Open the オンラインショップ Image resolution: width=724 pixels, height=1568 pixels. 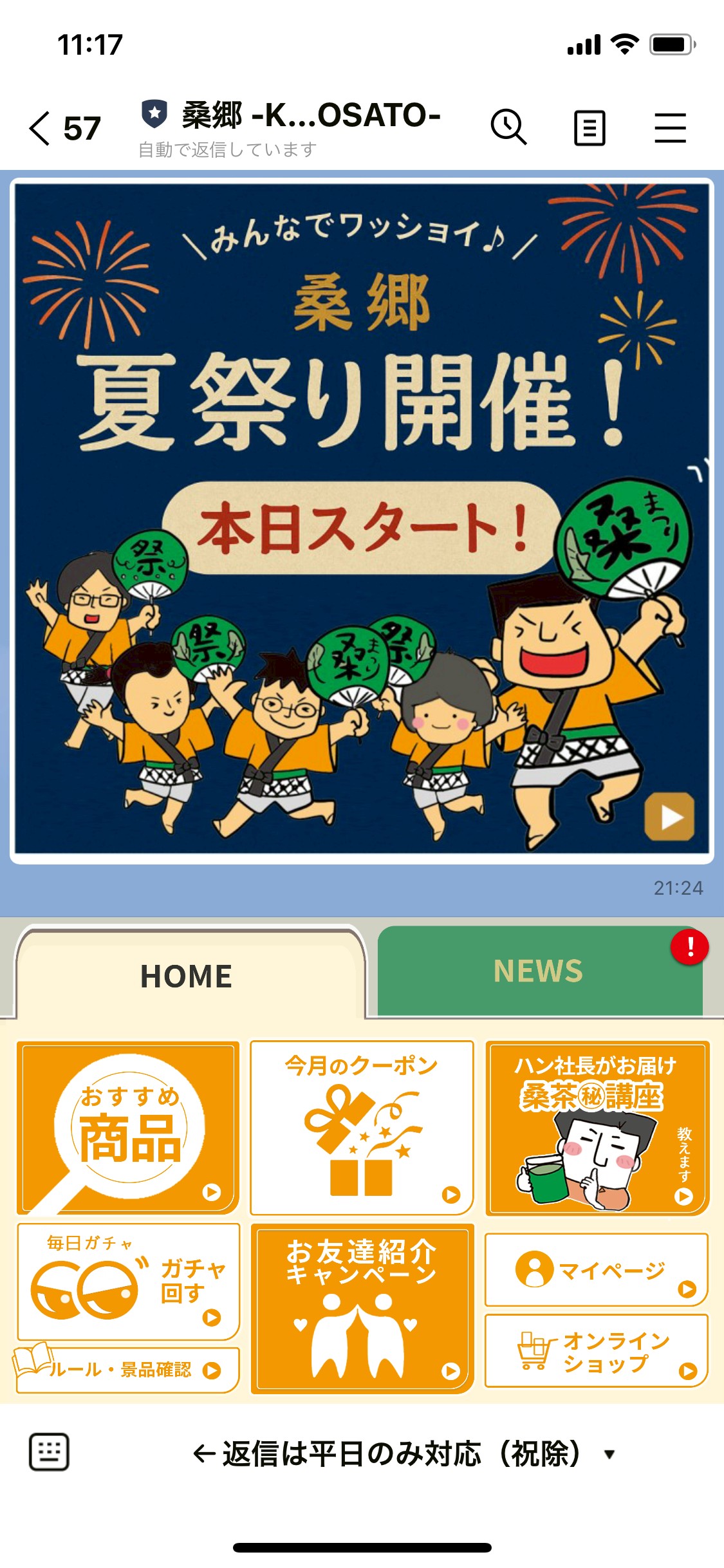[597, 1351]
